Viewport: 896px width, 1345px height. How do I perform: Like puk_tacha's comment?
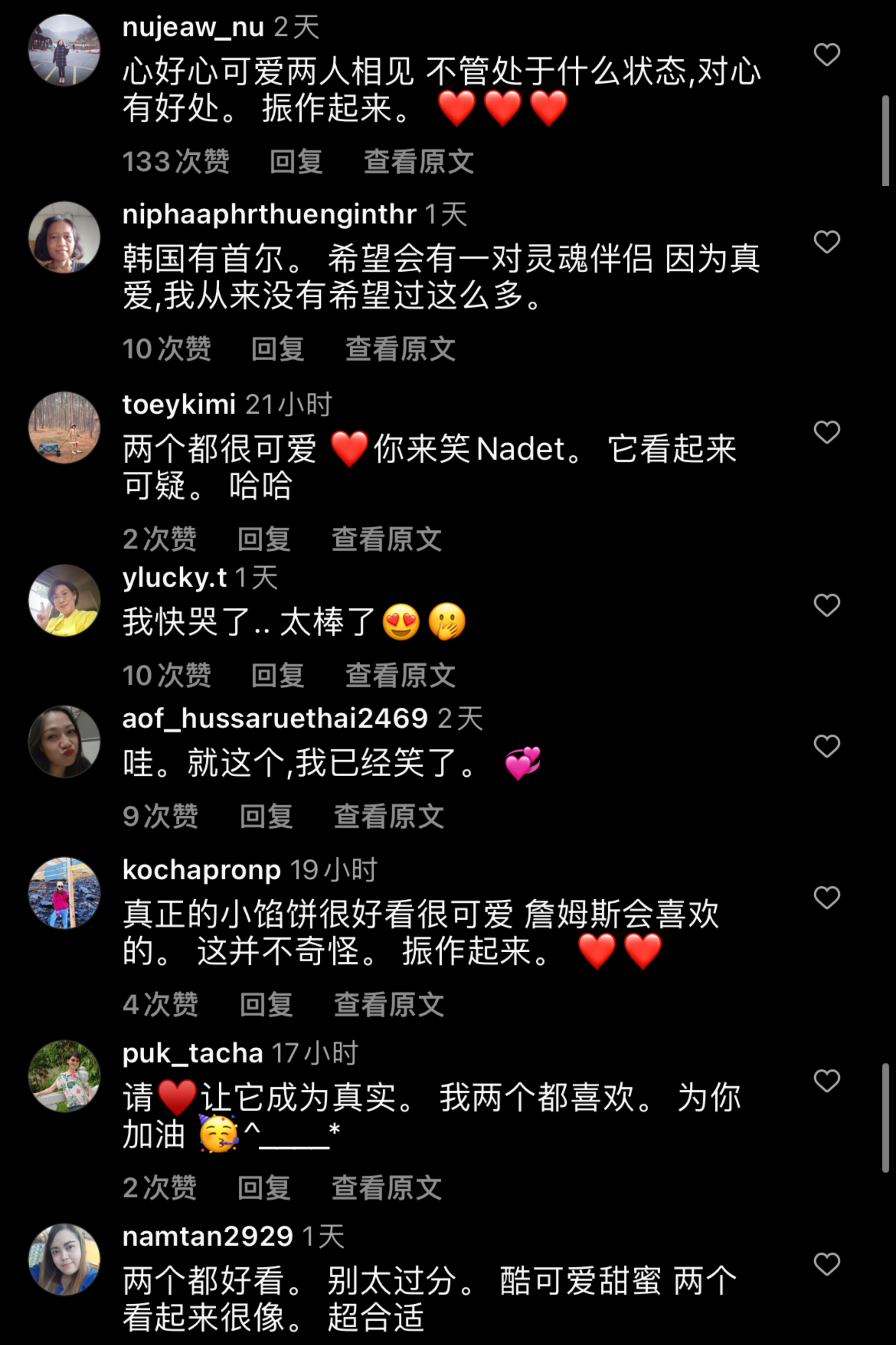[826, 1081]
